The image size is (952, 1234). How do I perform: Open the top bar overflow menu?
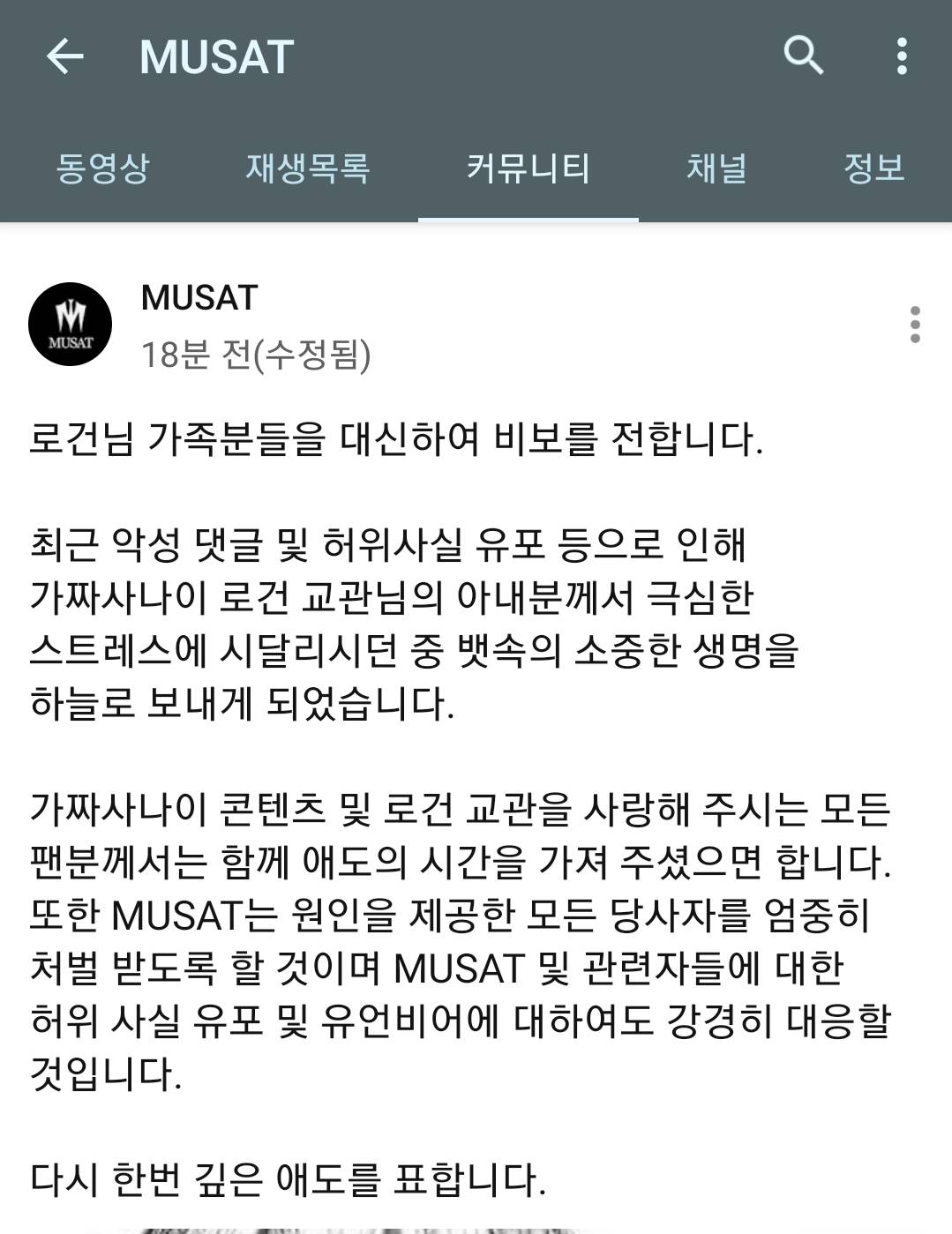tap(901, 56)
